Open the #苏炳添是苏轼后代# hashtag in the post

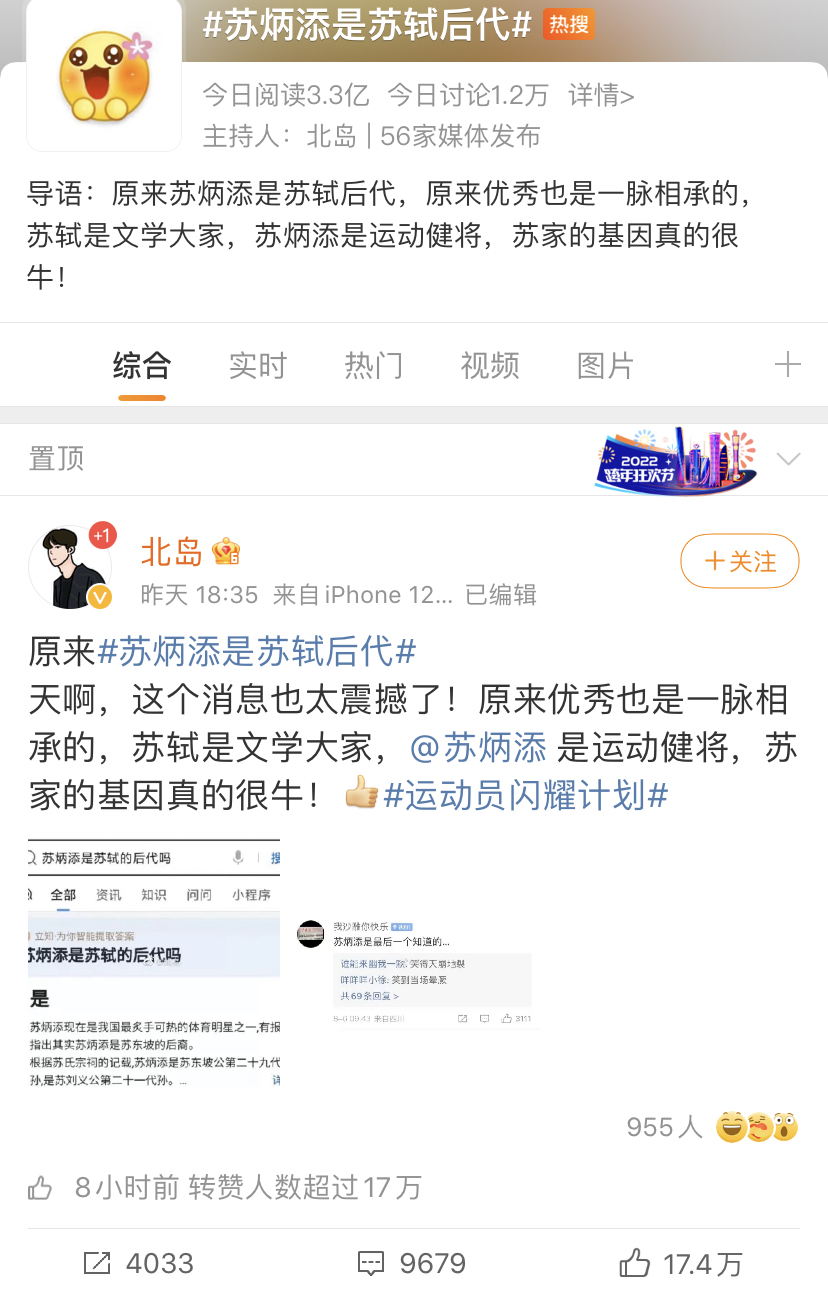pos(257,652)
